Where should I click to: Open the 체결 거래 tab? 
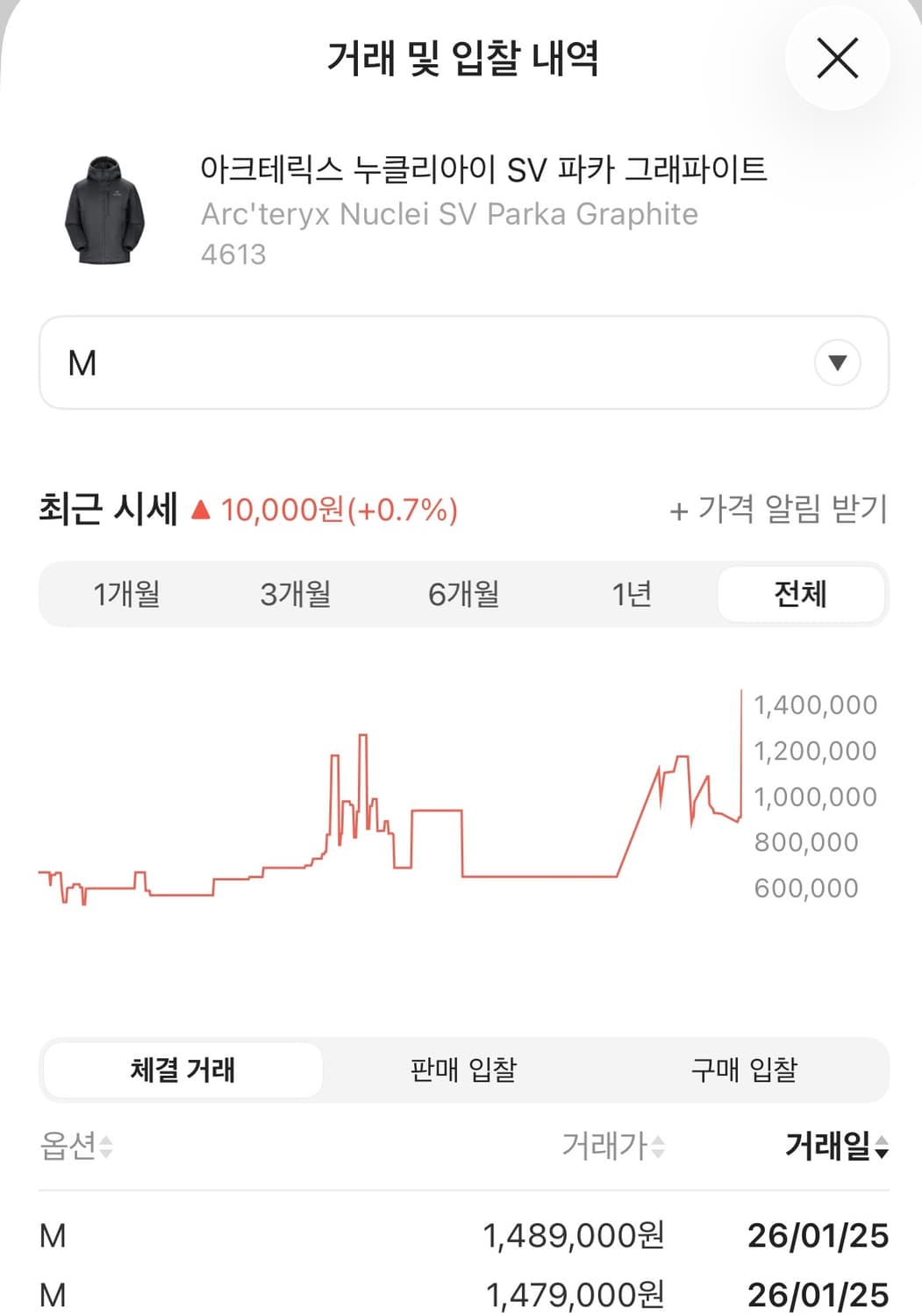183,1069
